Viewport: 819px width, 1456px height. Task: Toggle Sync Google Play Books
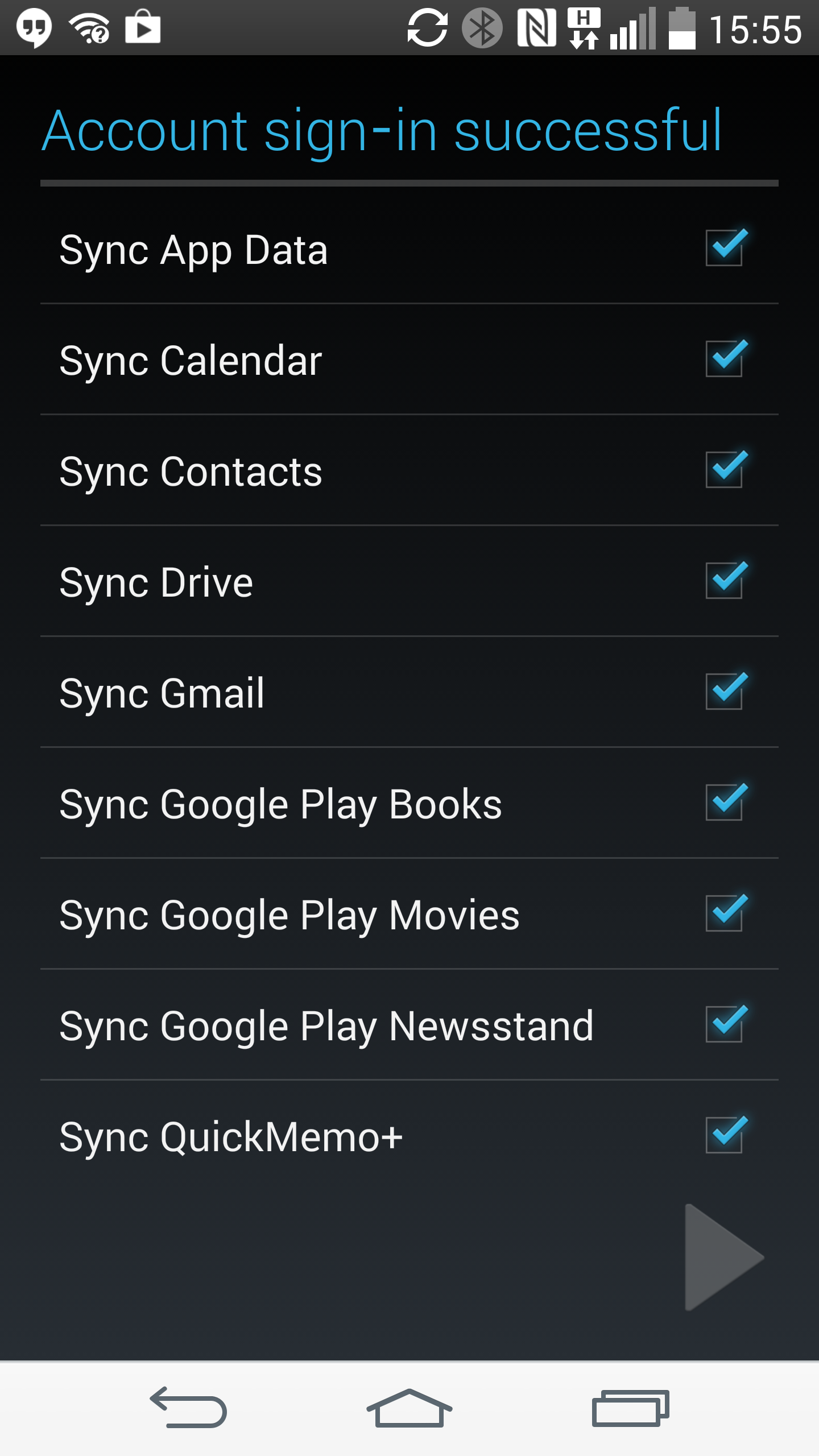pyautogui.click(x=725, y=803)
